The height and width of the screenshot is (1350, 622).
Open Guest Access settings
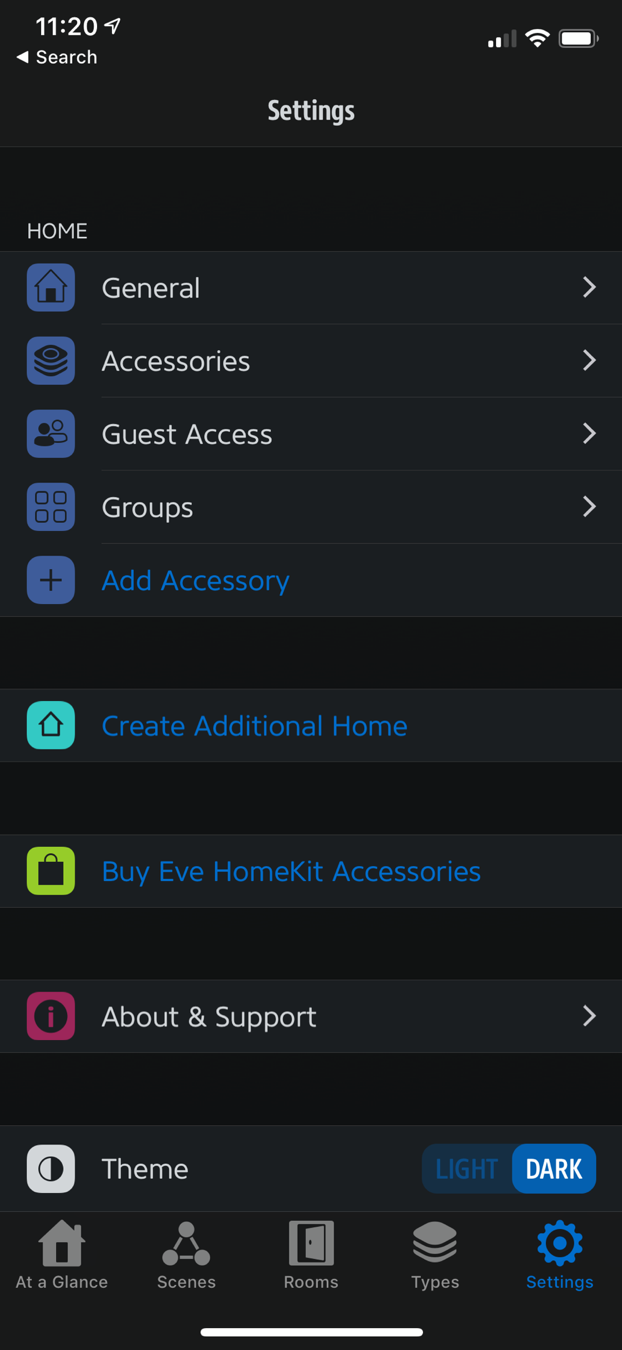tap(311, 434)
